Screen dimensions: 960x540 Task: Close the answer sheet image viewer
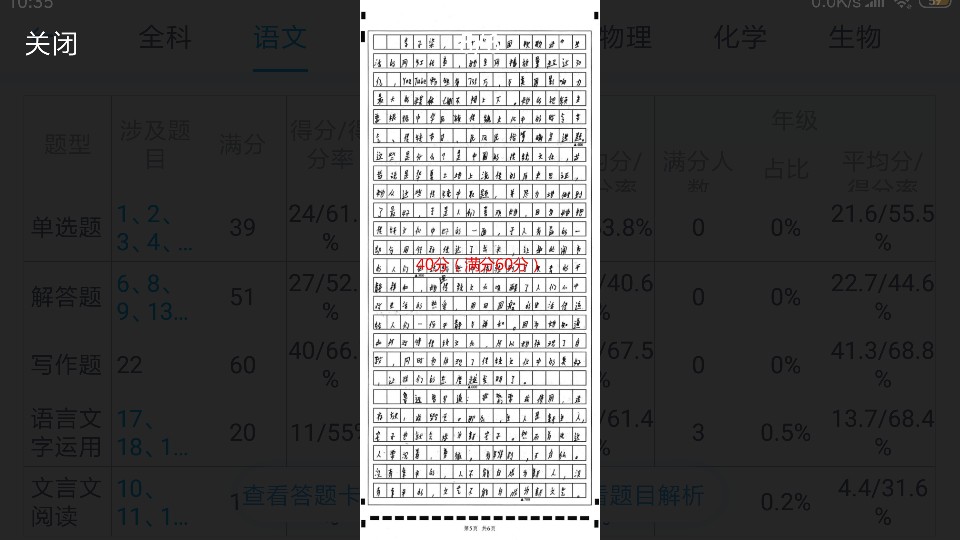click(x=51, y=44)
